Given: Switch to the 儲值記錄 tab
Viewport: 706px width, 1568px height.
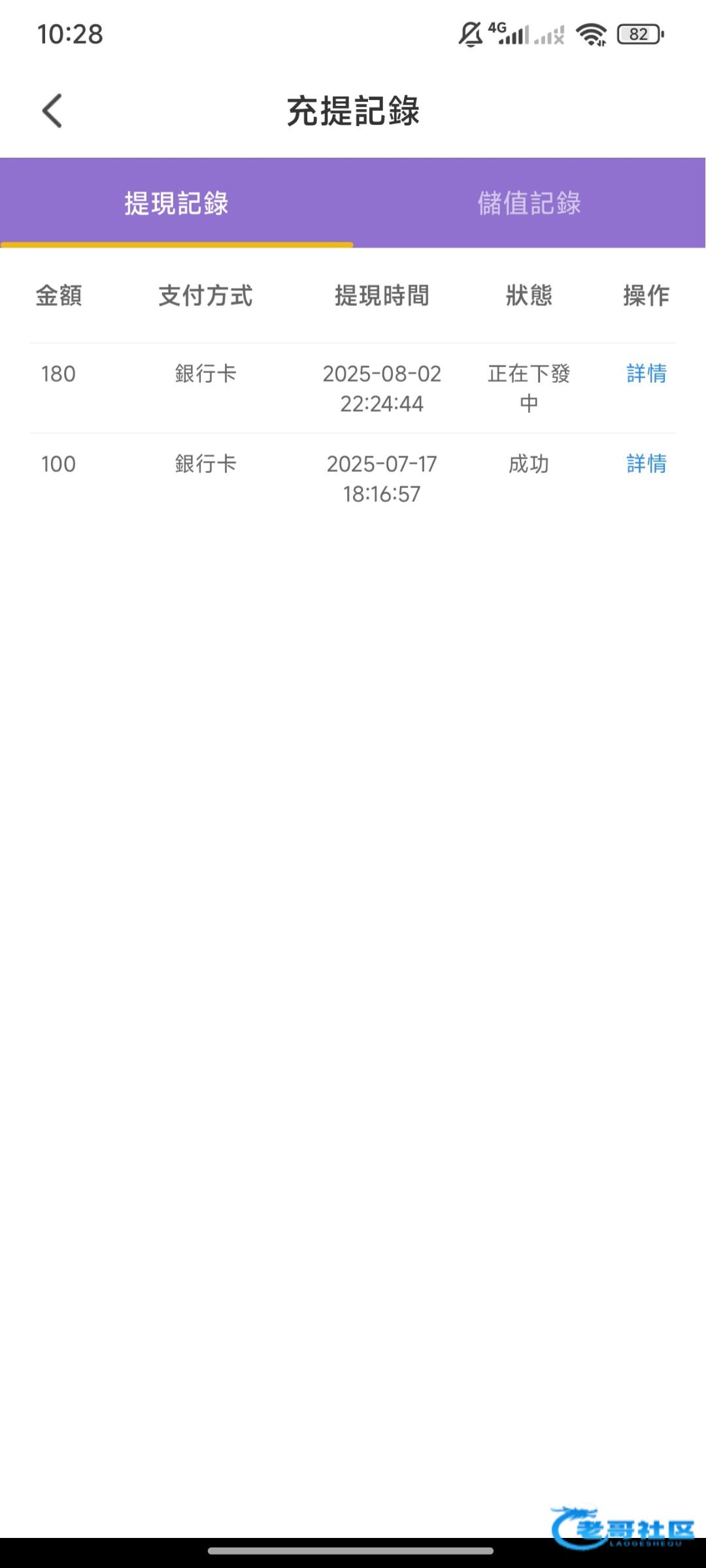Looking at the screenshot, I should [x=529, y=203].
